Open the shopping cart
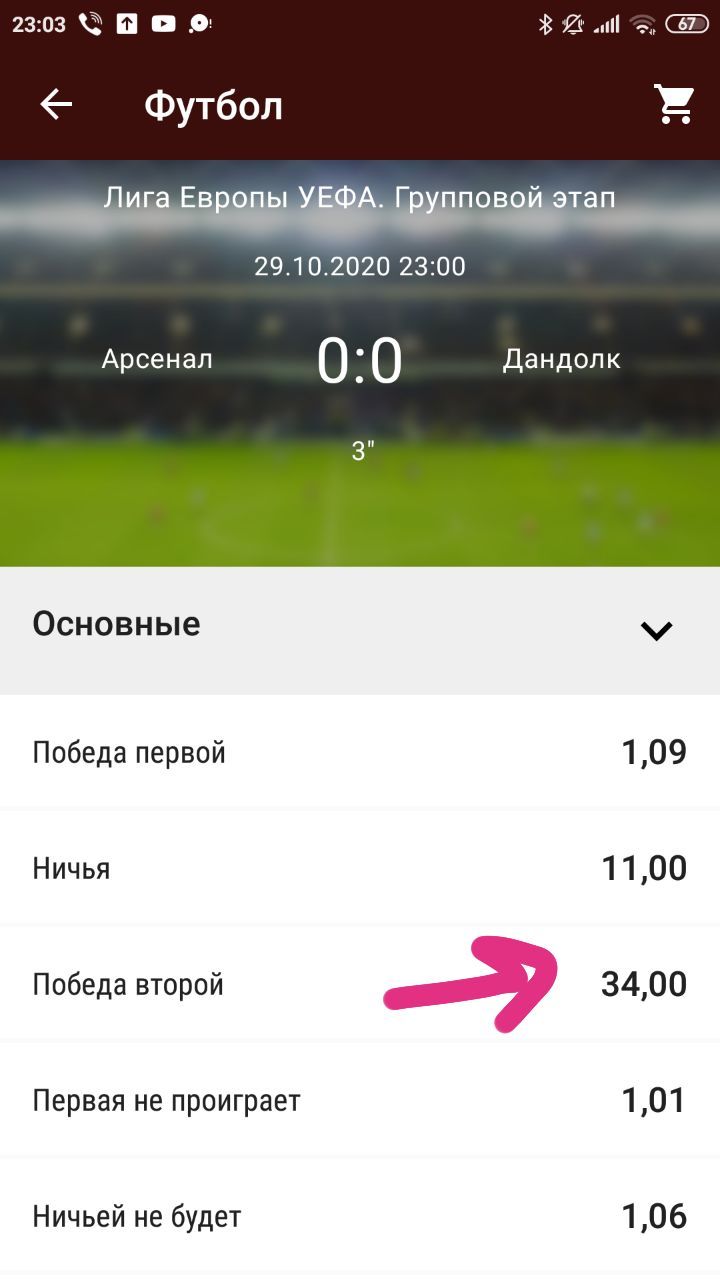Viewport: 720px width, 1280px height. (x=674, y=105)
